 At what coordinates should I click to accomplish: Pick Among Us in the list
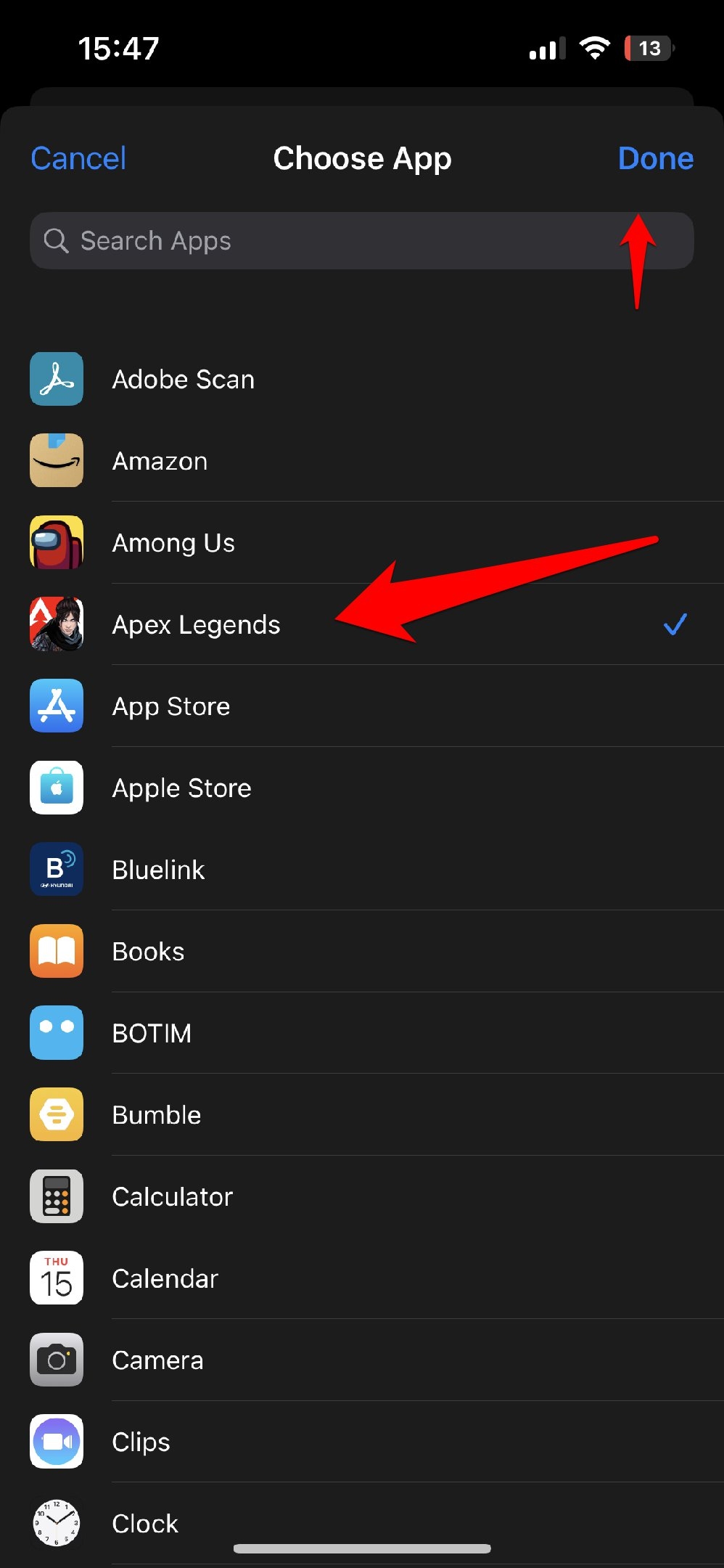173,543
